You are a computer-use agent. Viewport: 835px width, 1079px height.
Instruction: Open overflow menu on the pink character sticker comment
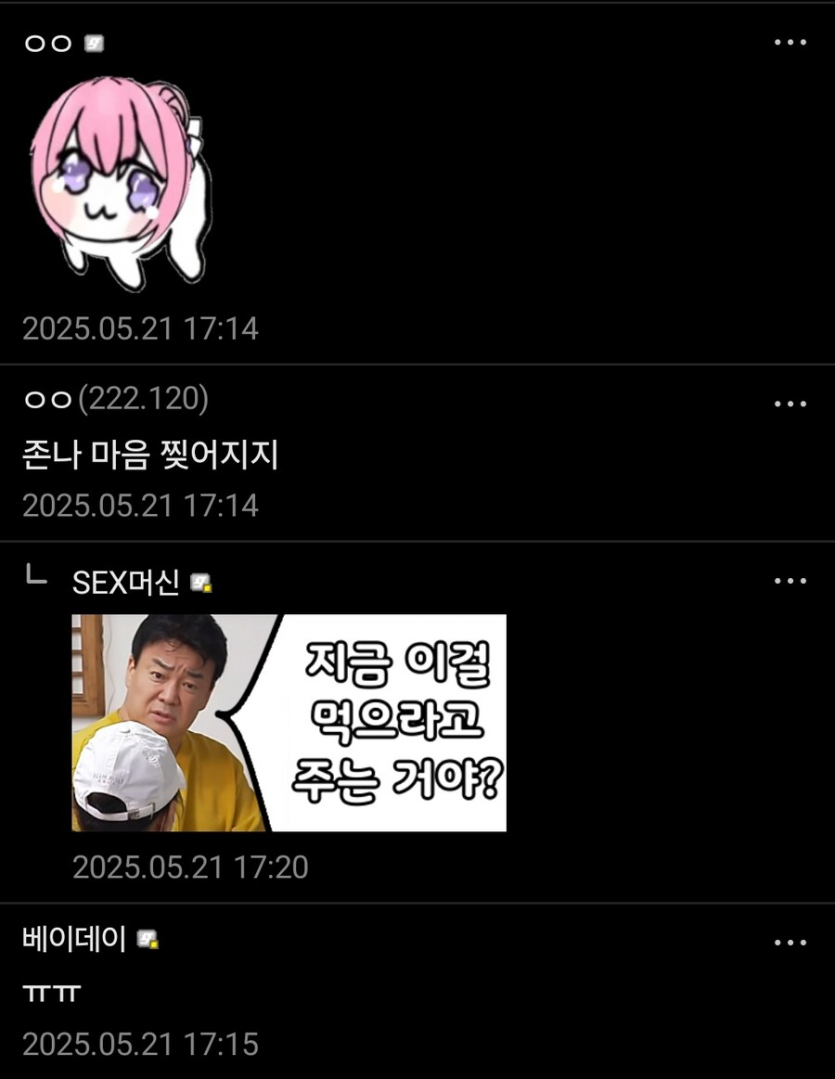(790, 43)
